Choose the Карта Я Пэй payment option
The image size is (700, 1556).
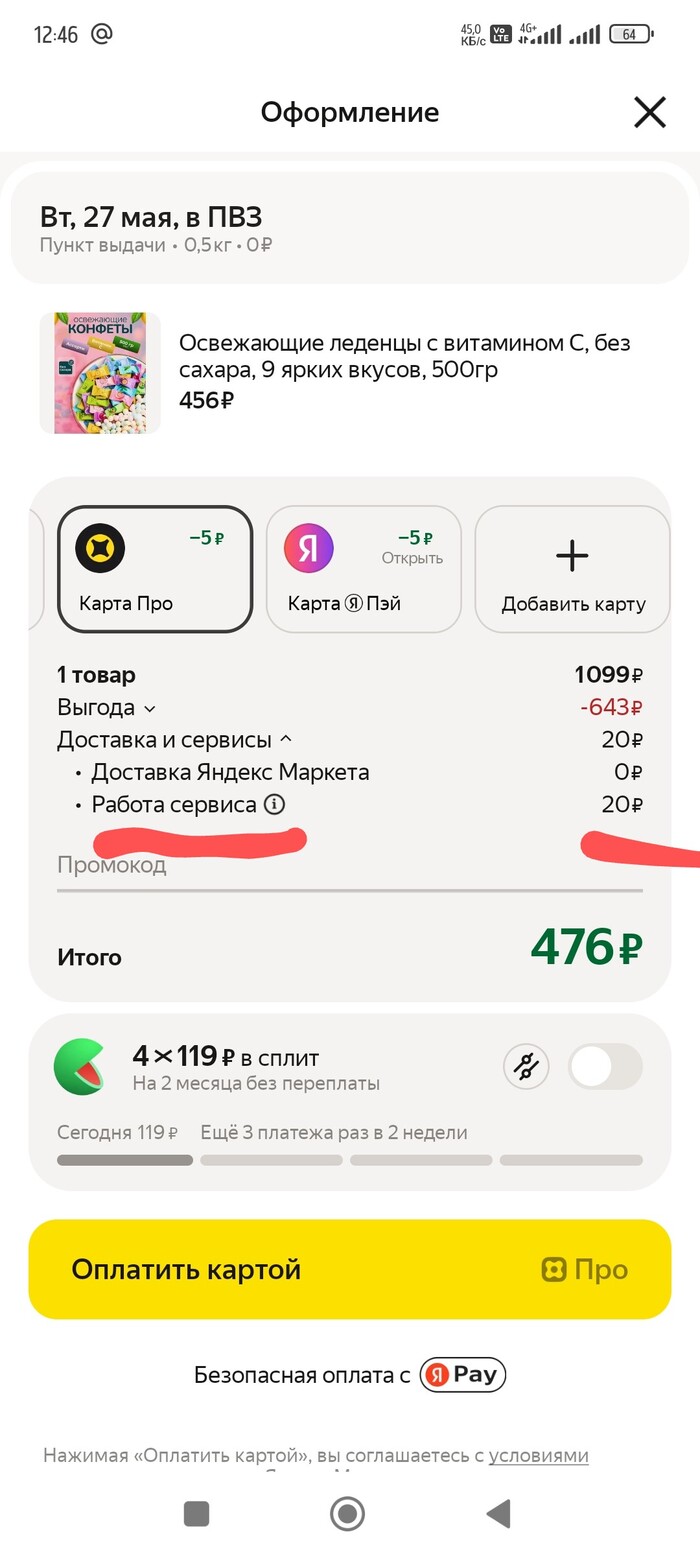[363, 569]
